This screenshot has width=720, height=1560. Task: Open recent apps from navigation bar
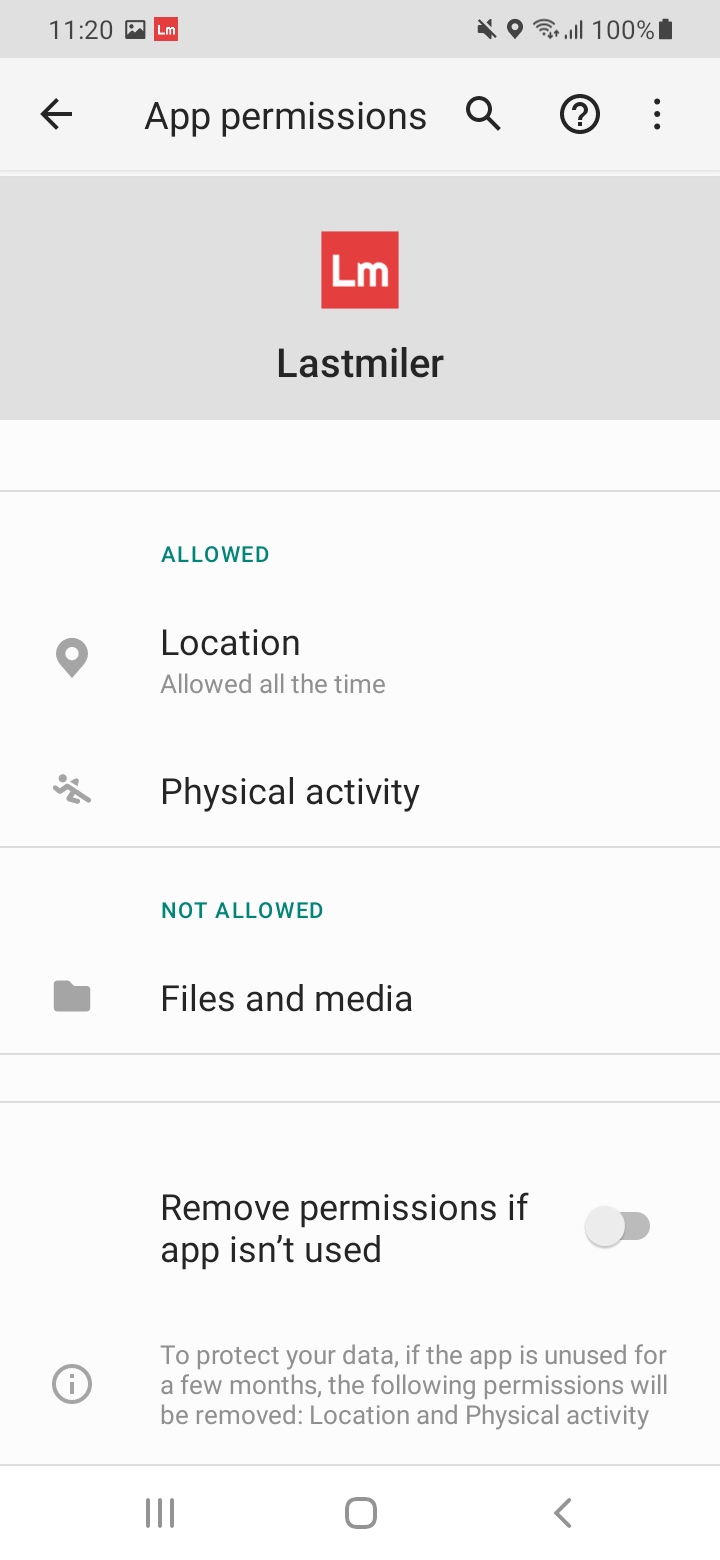click(160, 1513)
